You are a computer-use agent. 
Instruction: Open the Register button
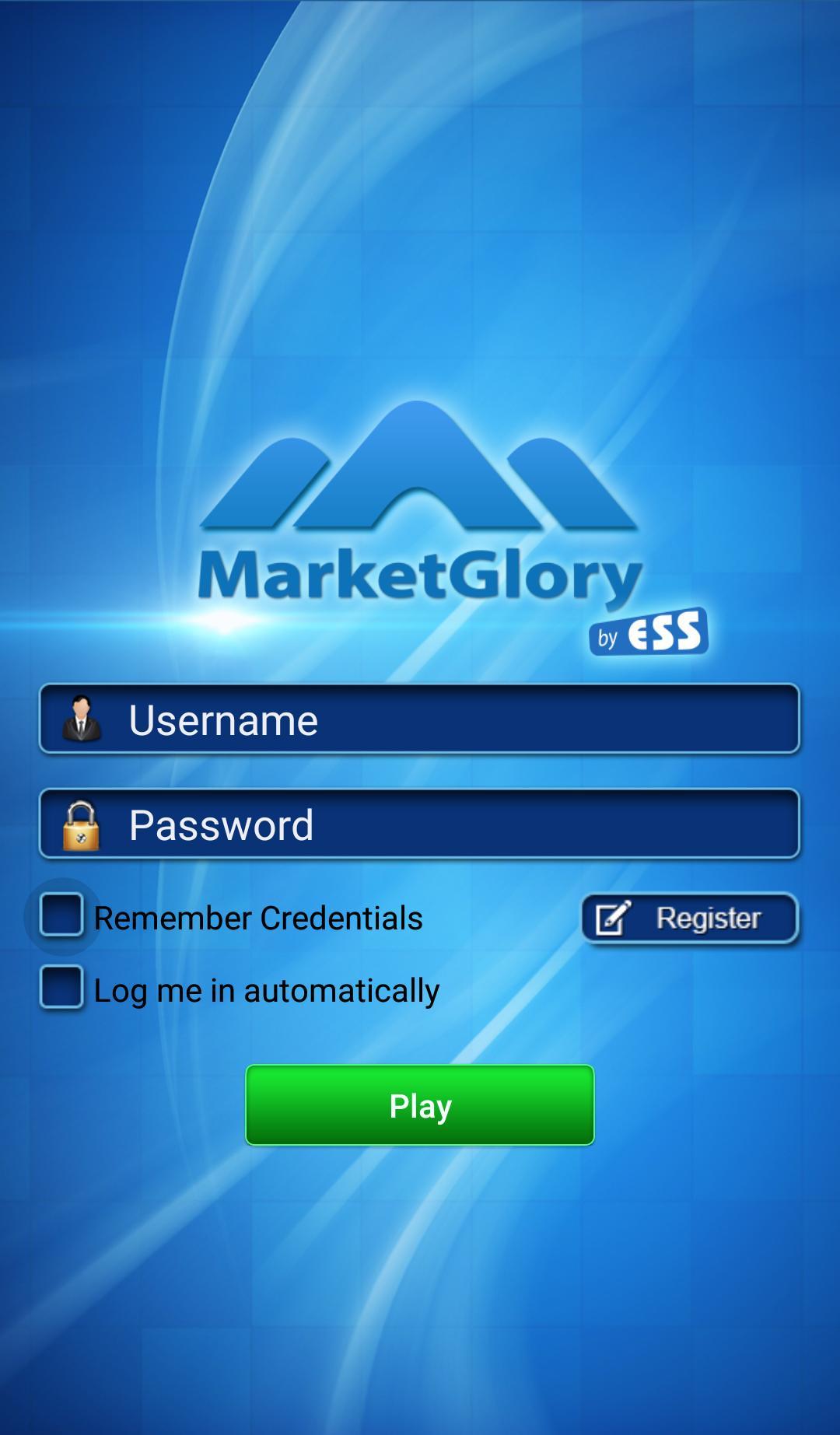tap(690, 919)
